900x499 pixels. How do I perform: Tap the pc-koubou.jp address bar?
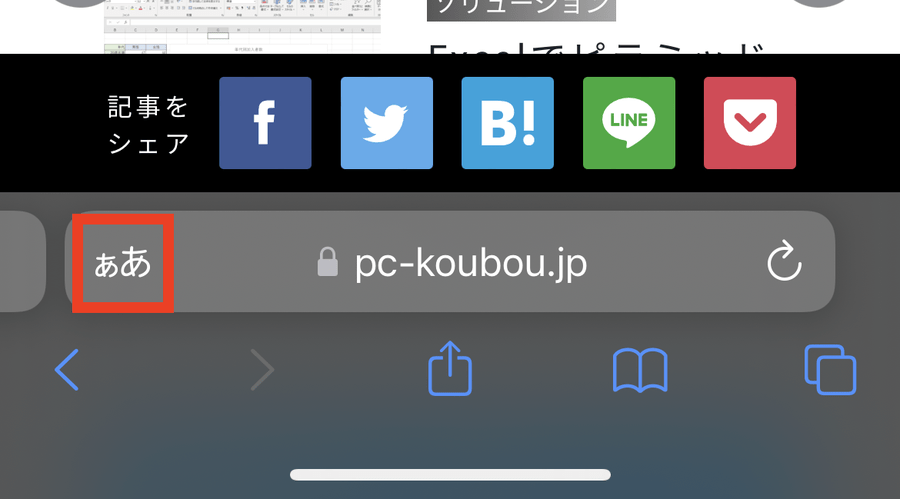[470, 263]
